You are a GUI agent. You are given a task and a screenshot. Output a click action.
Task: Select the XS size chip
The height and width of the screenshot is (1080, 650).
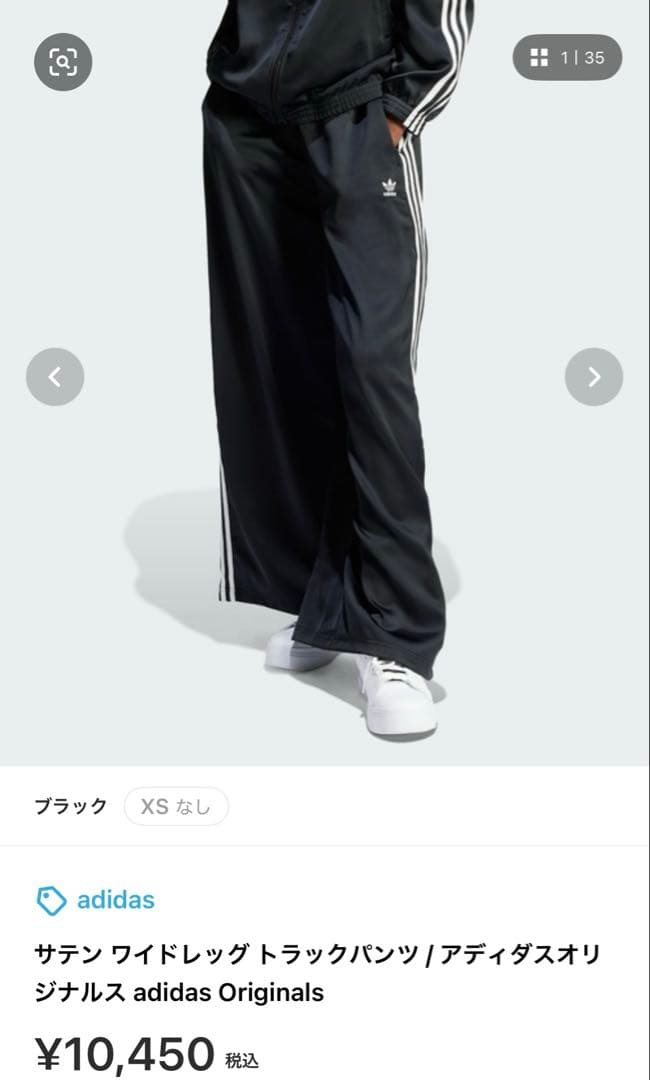point(176,807)
